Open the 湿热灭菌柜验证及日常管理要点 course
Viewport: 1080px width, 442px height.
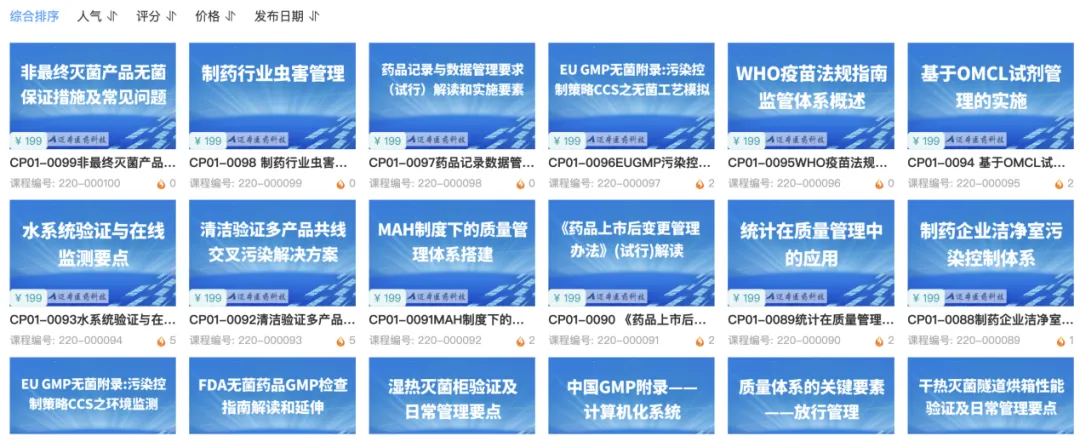point(452,398)
